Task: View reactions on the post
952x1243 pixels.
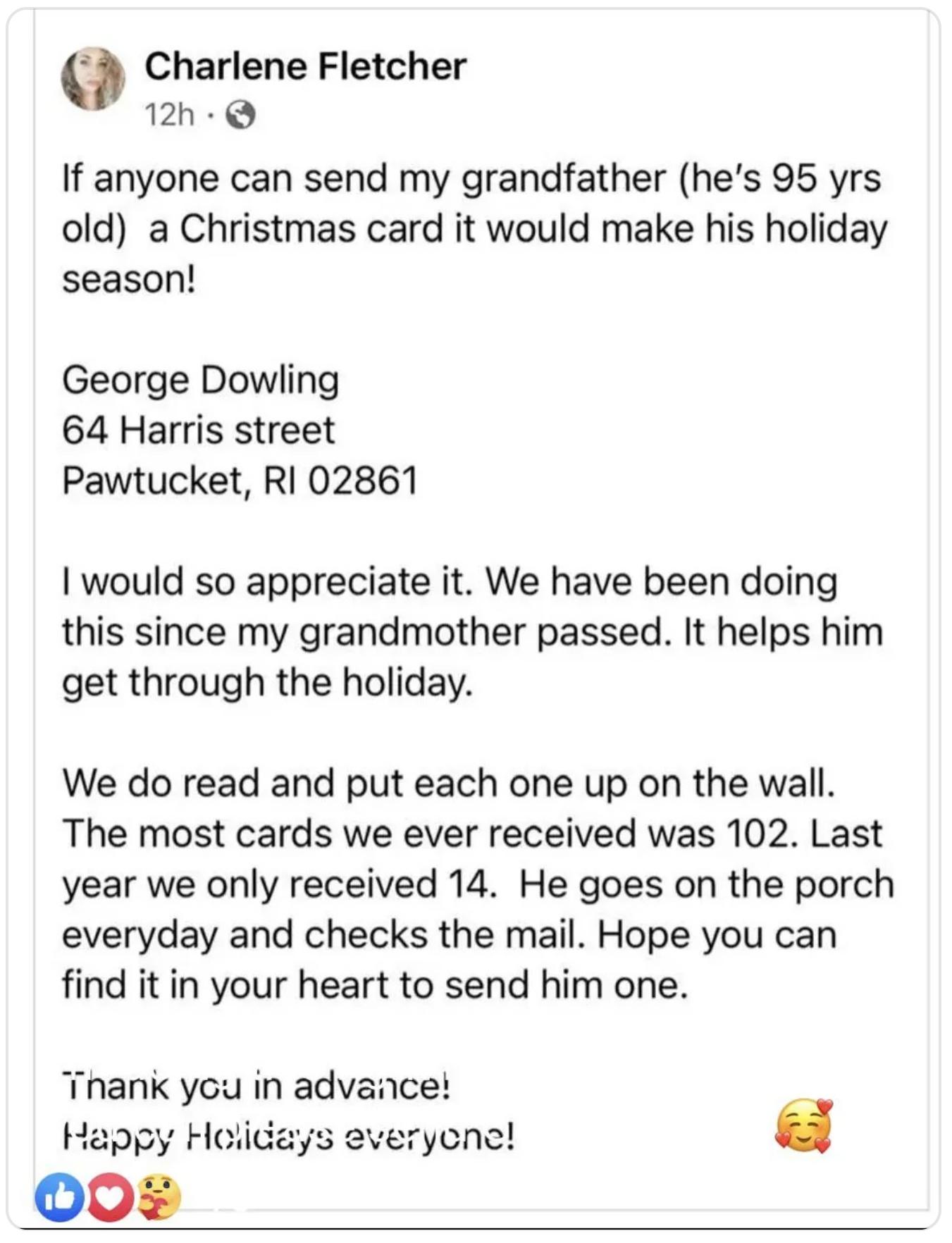Action: 108,1197
